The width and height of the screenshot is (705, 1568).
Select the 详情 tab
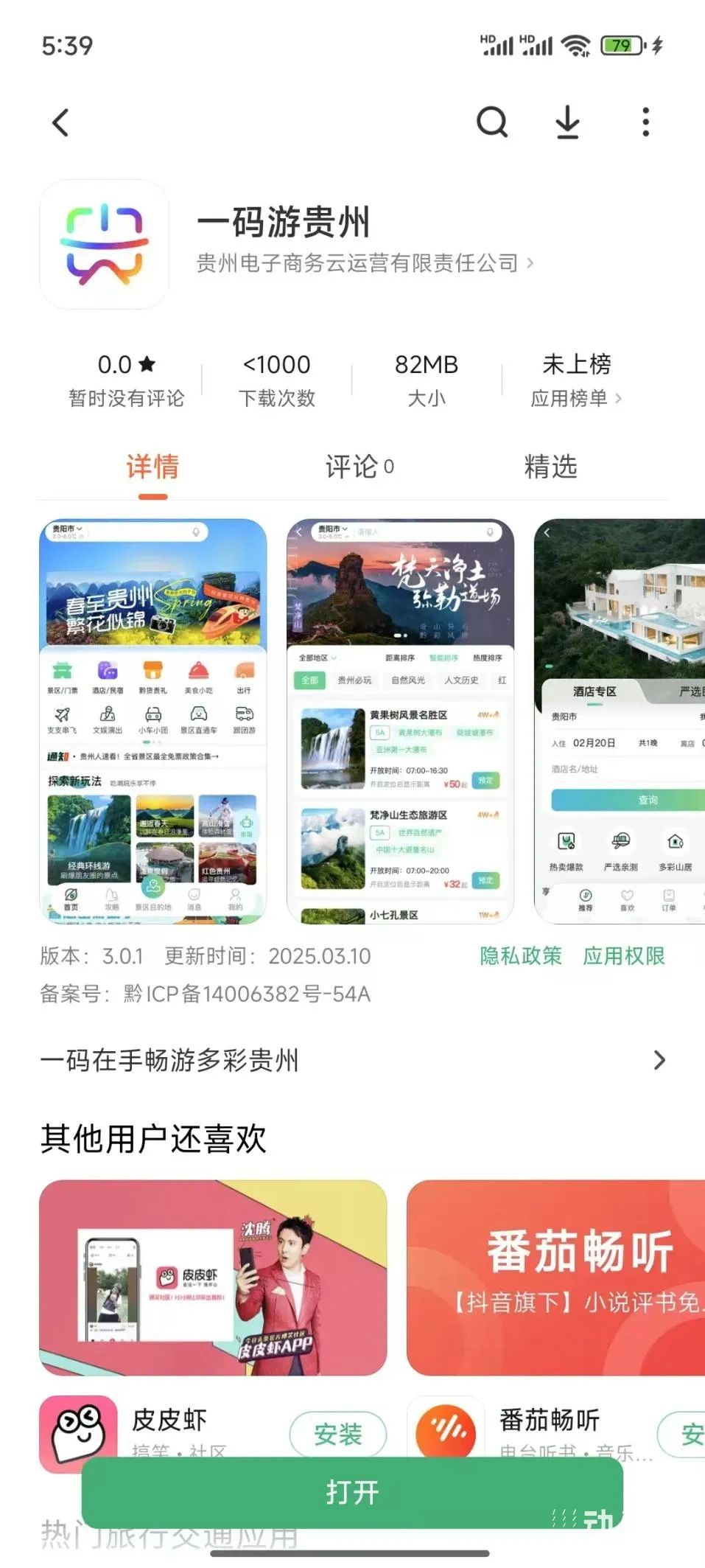tap(152, 467)
